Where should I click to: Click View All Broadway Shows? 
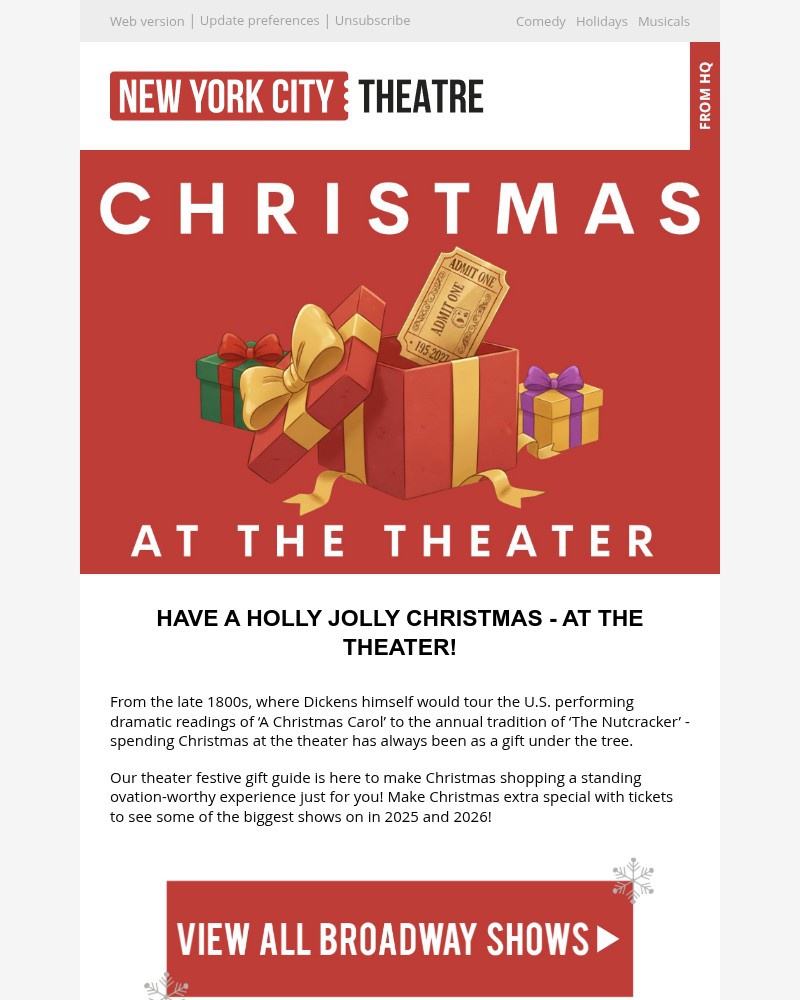click(400, 939)
